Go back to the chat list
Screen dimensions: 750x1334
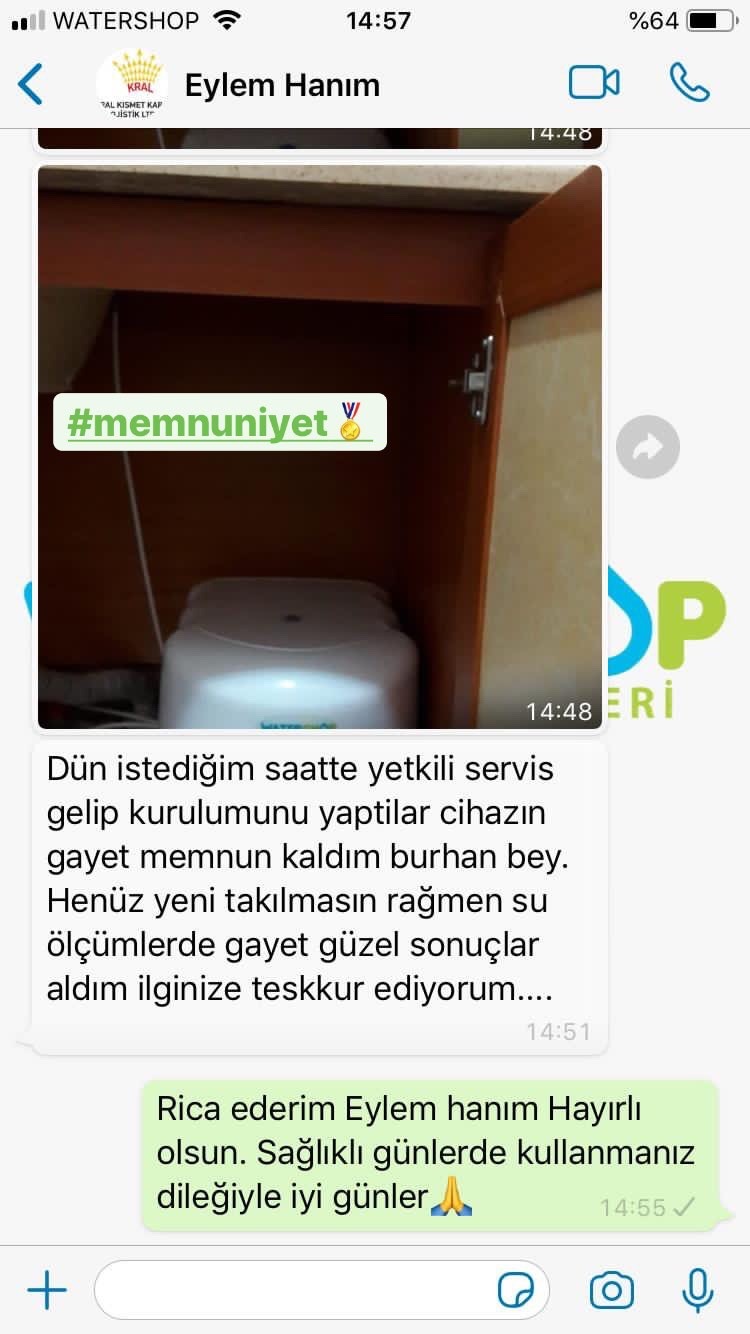click(31, 84)
